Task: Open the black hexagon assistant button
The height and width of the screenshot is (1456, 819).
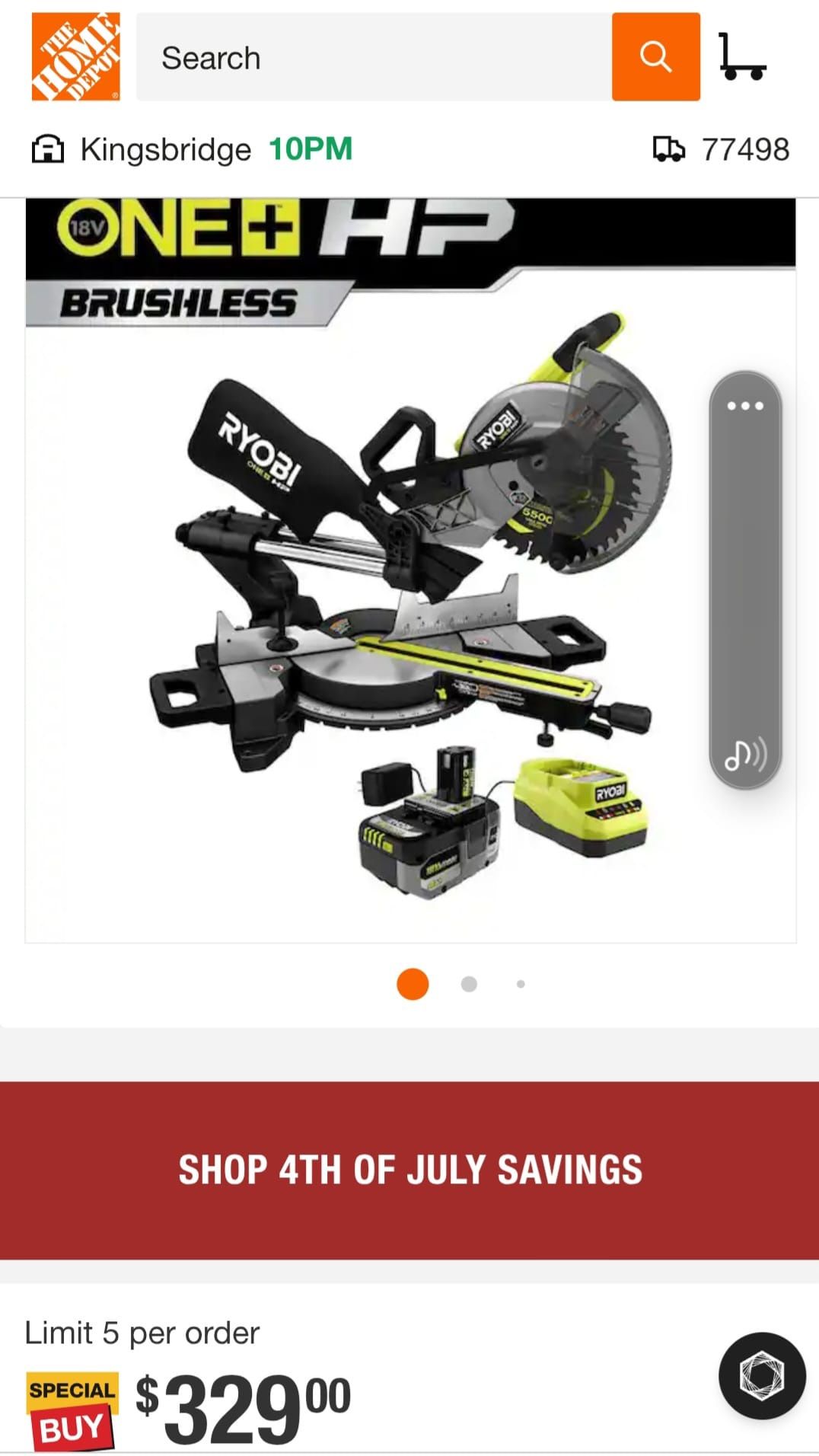Action: (761, 1375)
